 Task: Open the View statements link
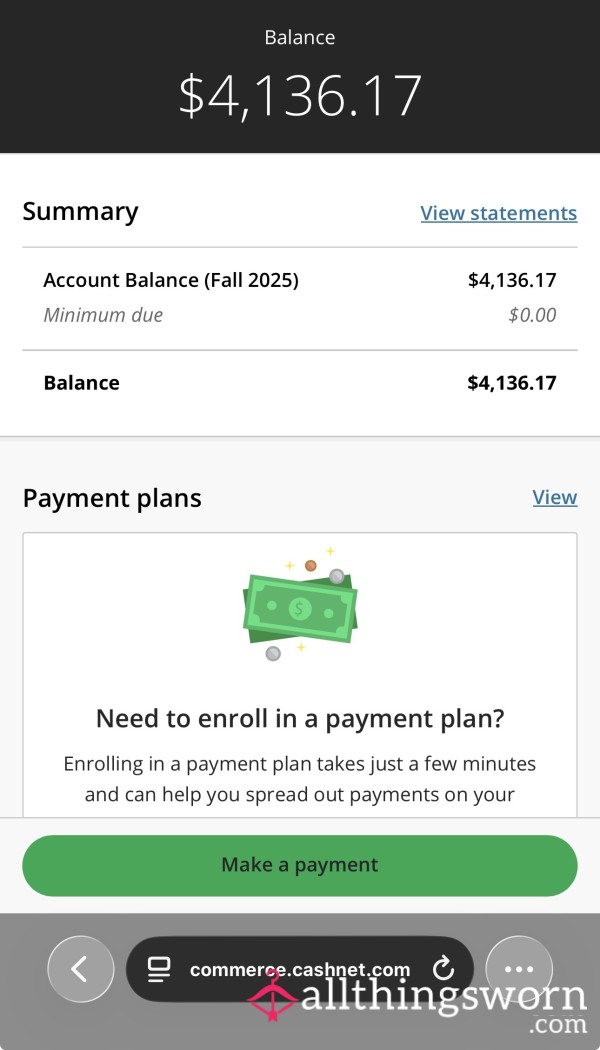point(499,213)
